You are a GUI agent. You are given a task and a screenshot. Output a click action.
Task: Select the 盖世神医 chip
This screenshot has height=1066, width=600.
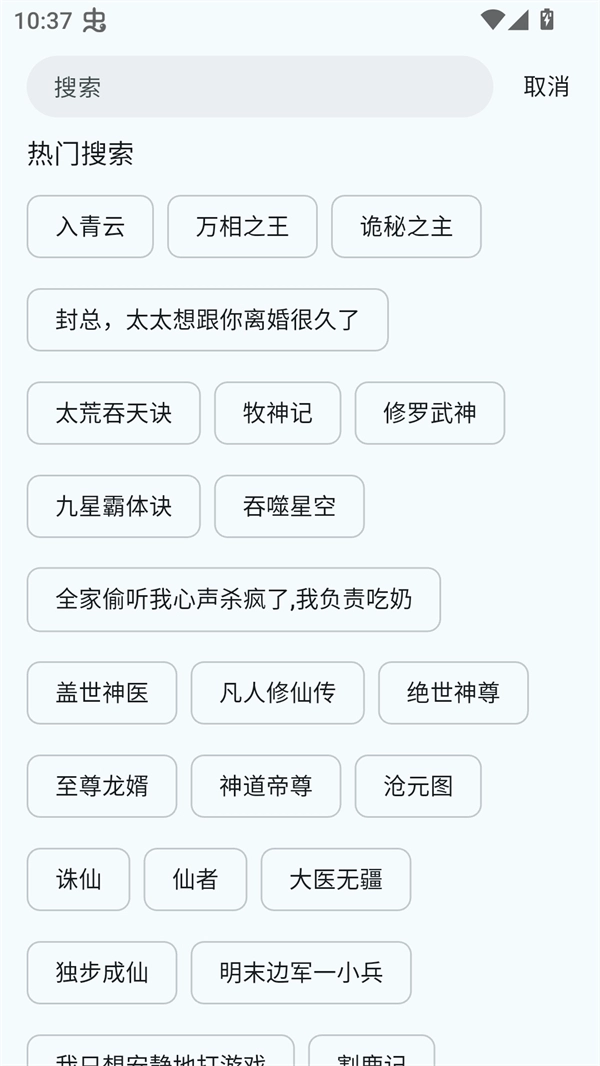102,693
